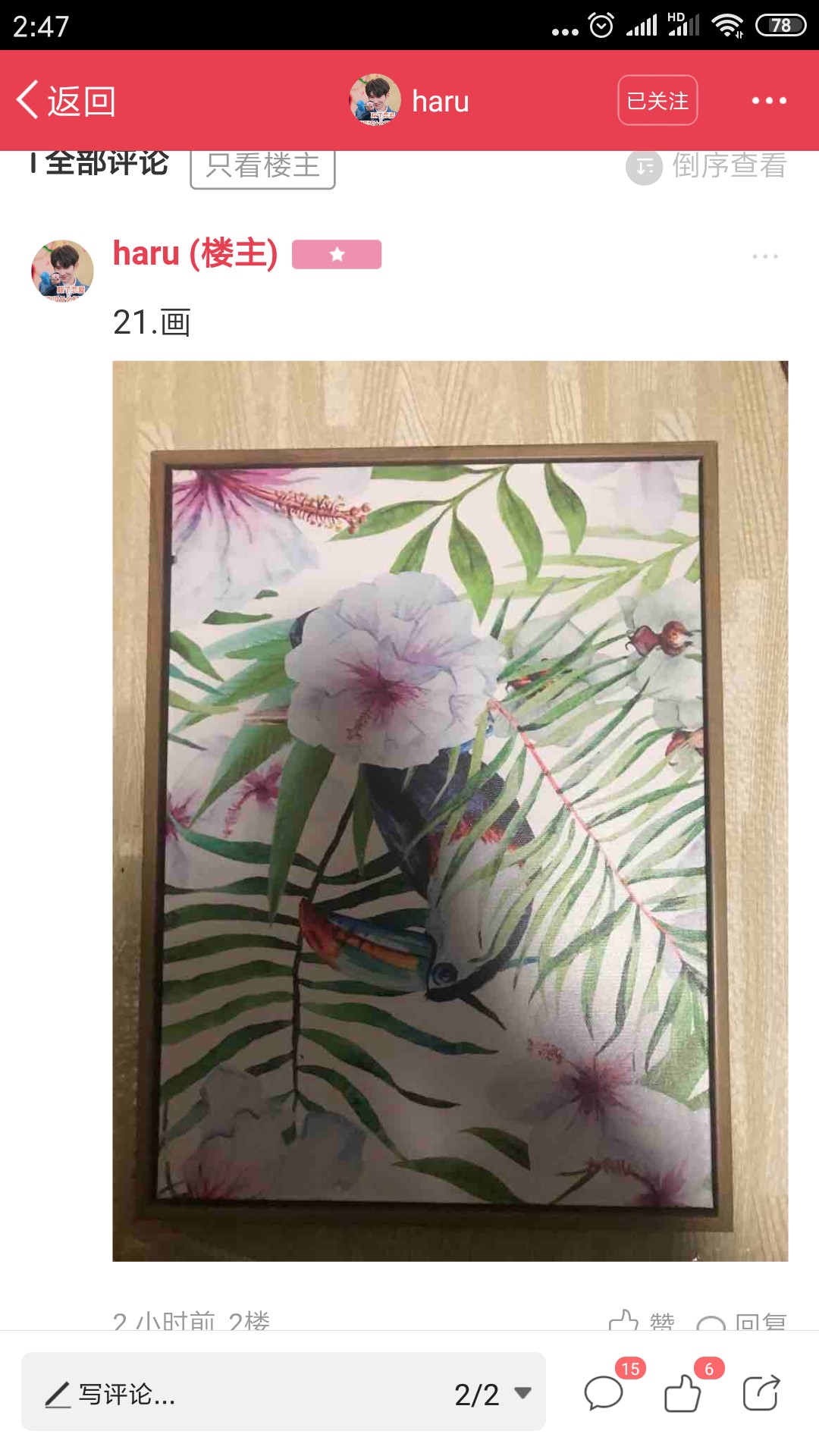Open haru (楼主) commenter profile
Screen dimensions: 819x1456
[x=195, y=253]
